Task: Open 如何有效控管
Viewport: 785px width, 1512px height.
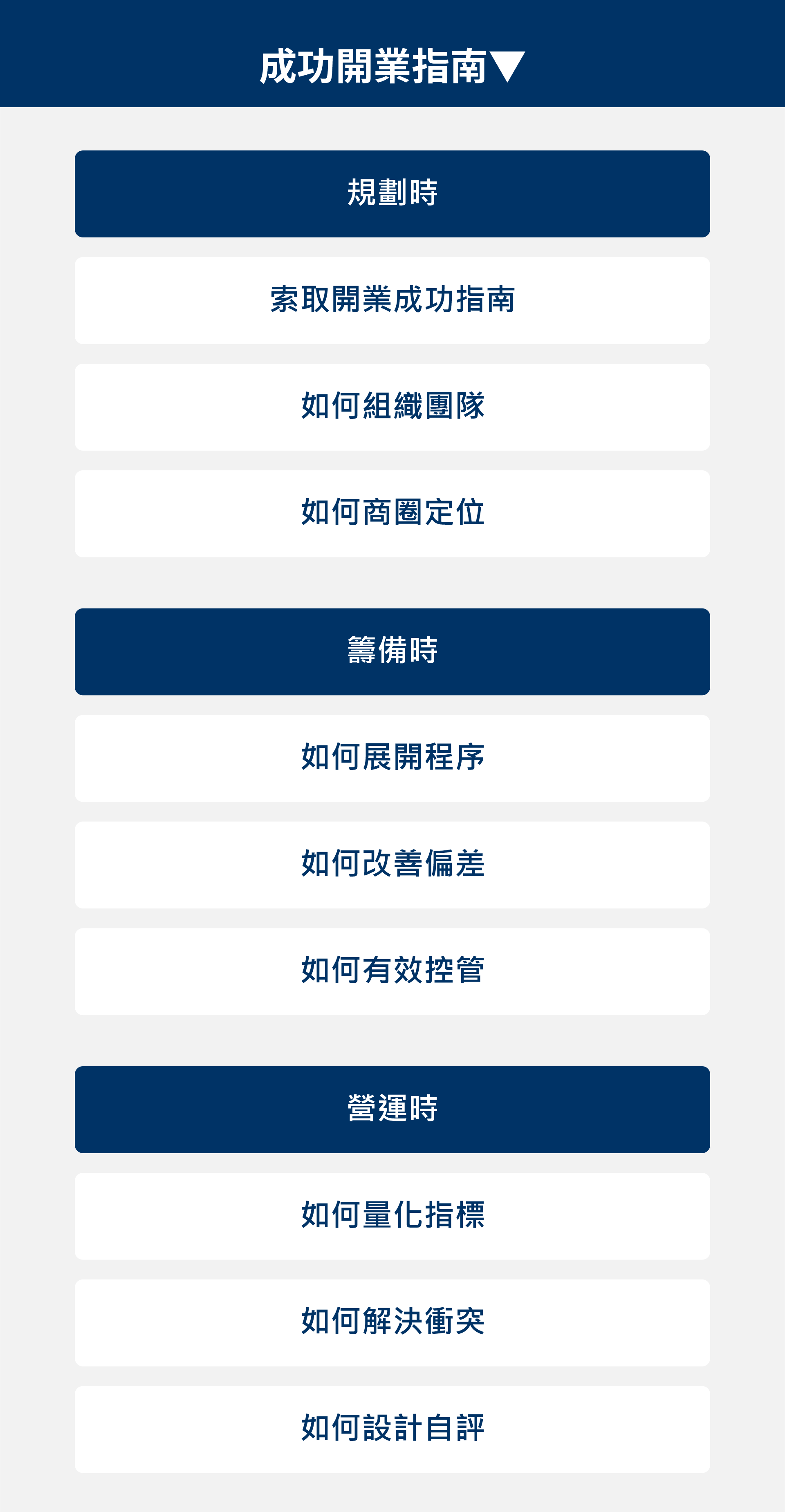Action: [x=392, y=971]
